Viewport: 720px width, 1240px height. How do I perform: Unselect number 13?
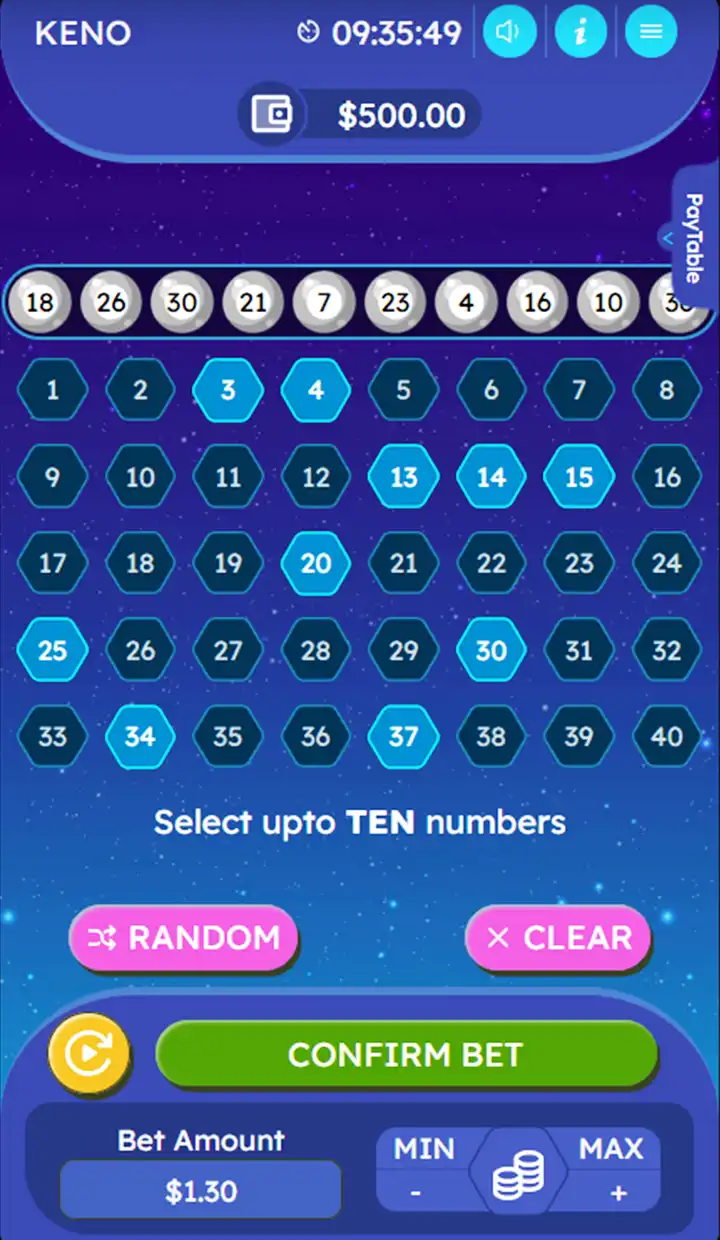[404, 477]
